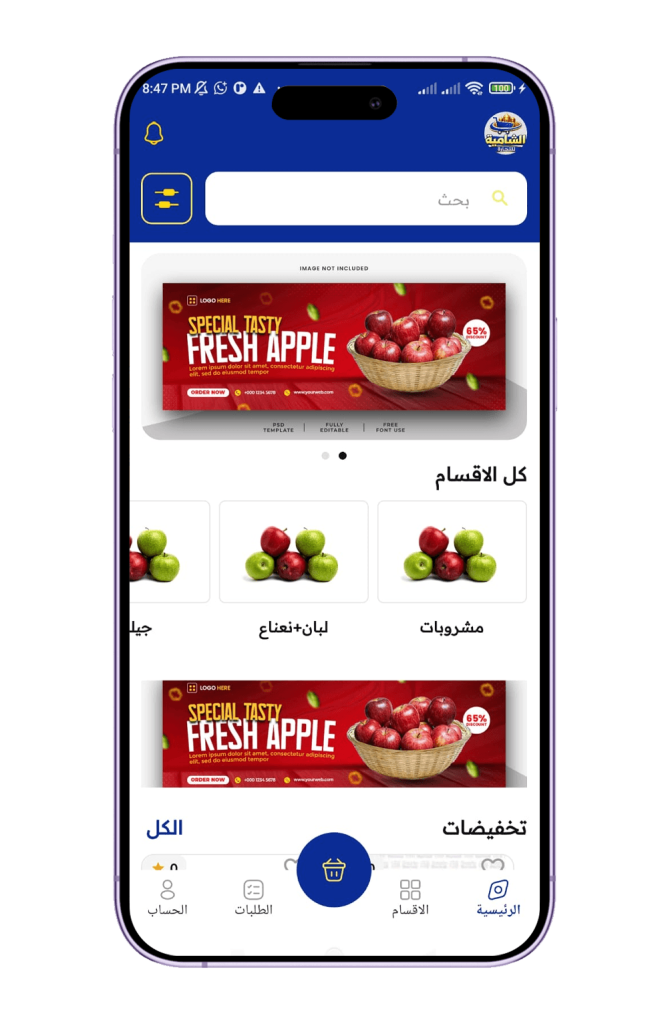Select the first carousel page dot
Viewport: 668px width, 1024px height.
(325, 456)
